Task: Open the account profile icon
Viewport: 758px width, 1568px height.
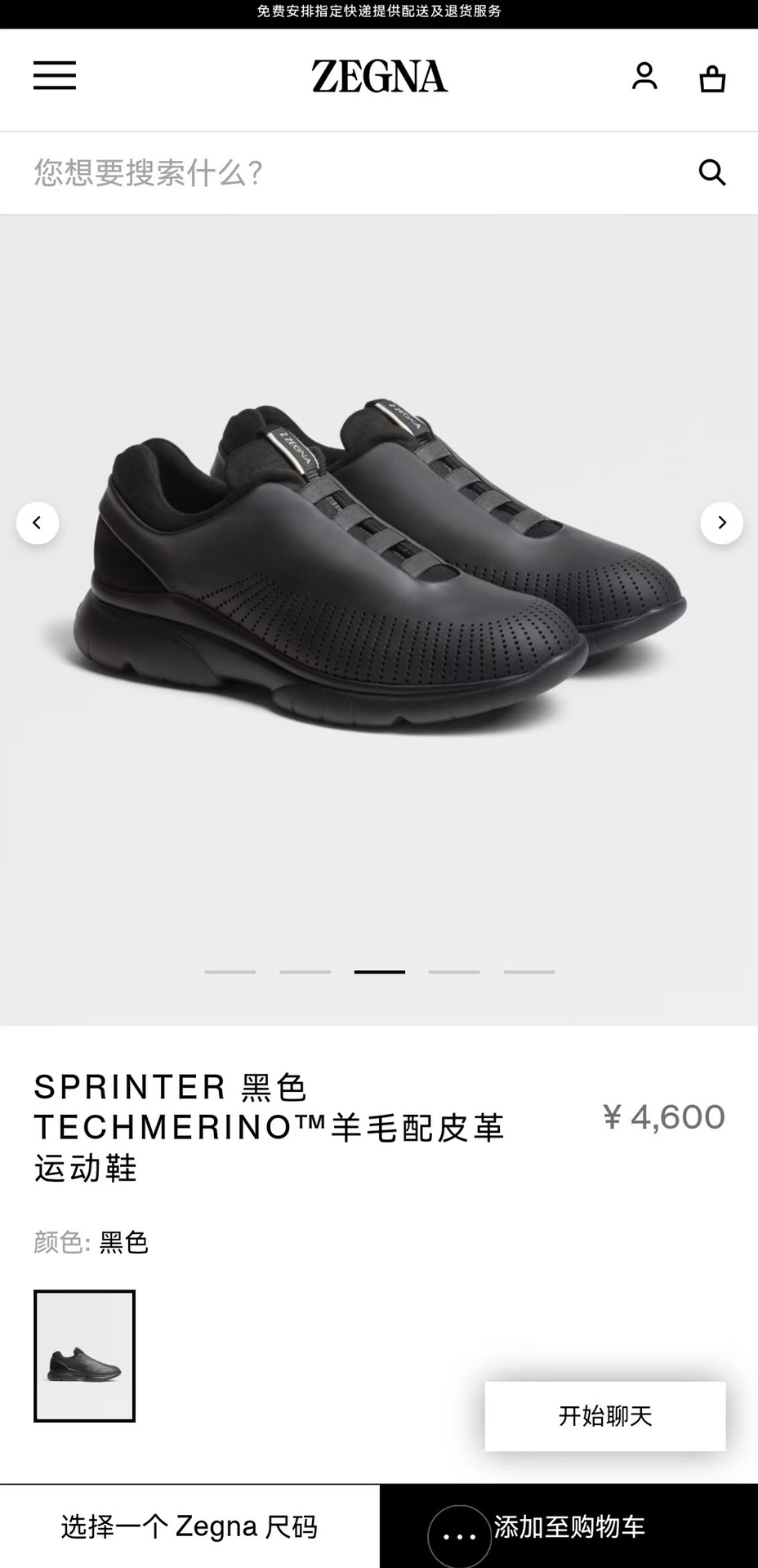Action: coord(644,77)
